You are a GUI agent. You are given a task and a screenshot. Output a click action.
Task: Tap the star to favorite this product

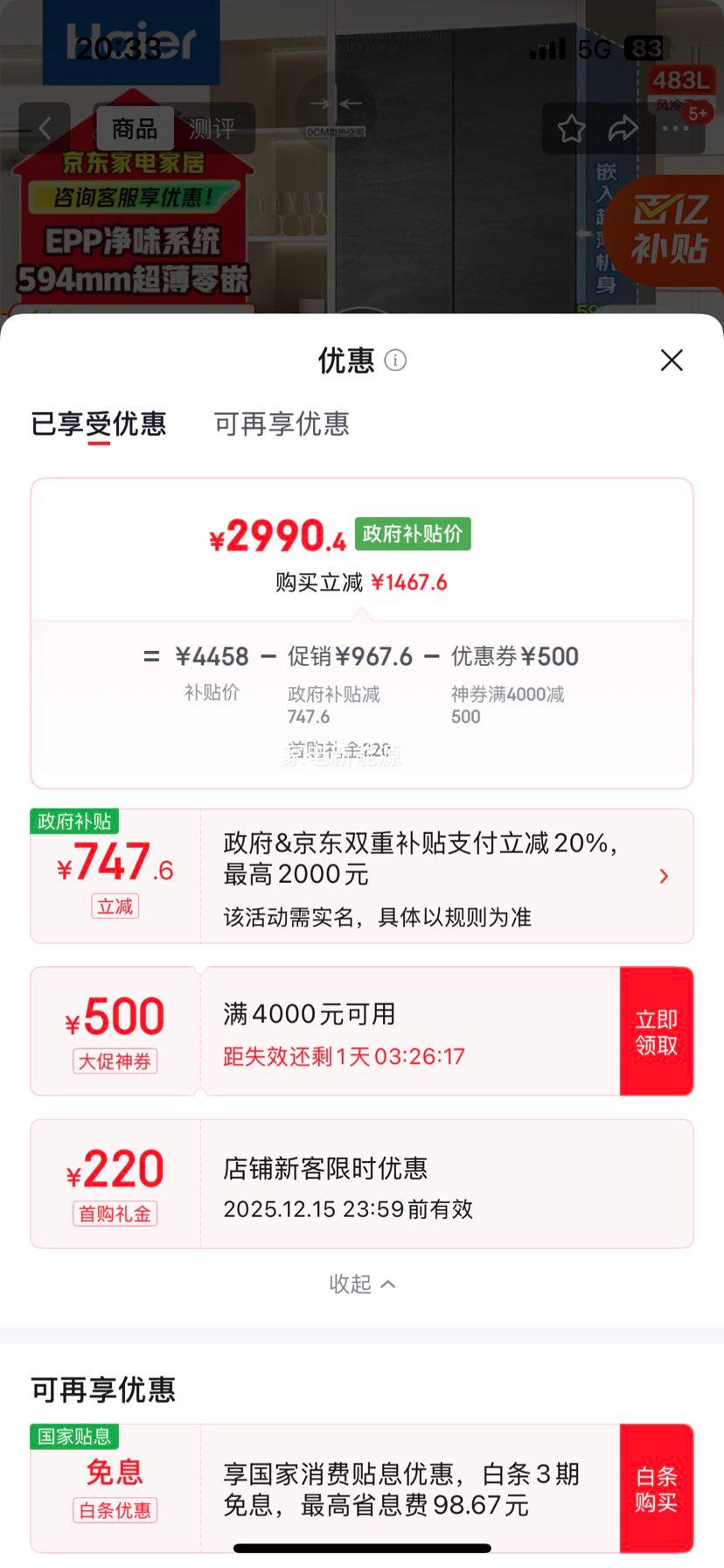[x=571, y=128]
